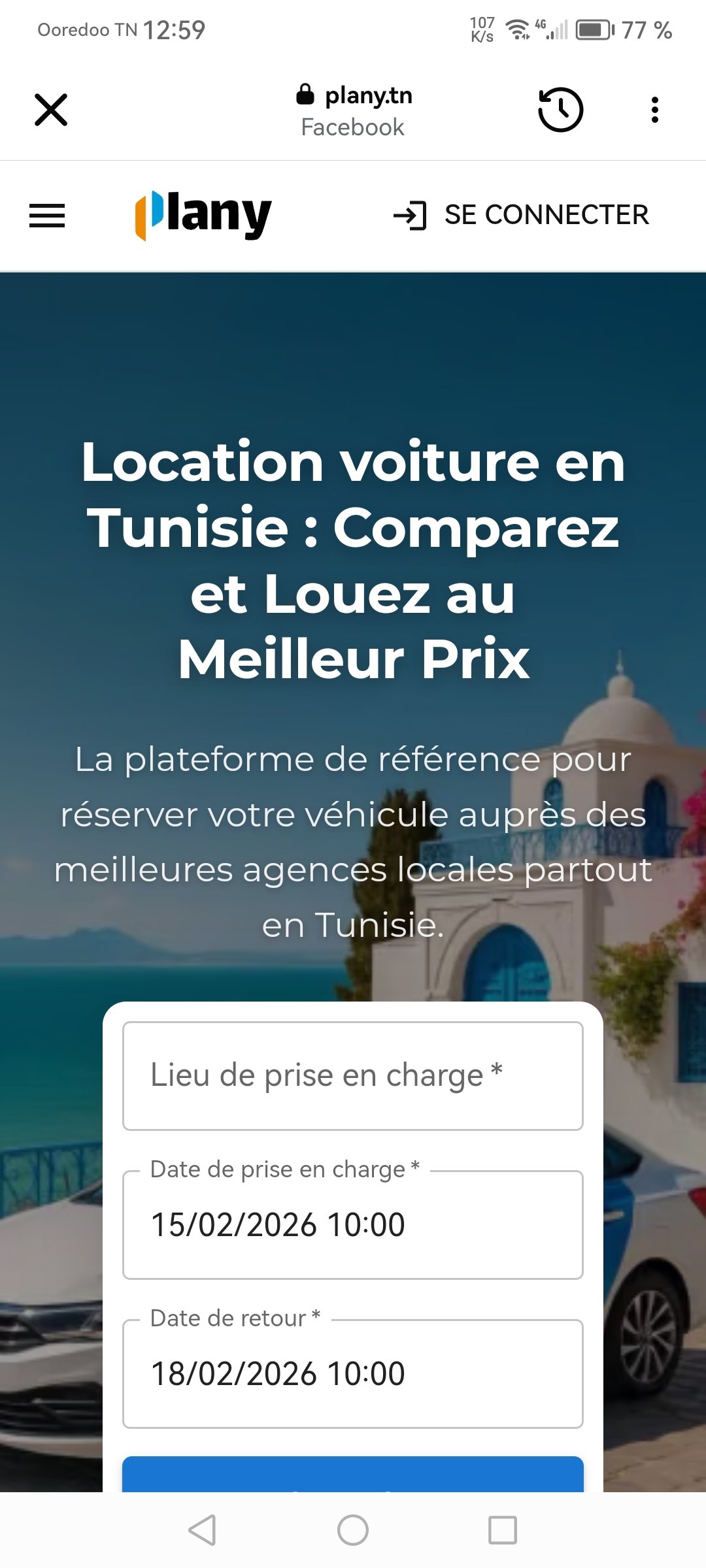
Task: Return to the phone home screen
Action: [353, 1530]
